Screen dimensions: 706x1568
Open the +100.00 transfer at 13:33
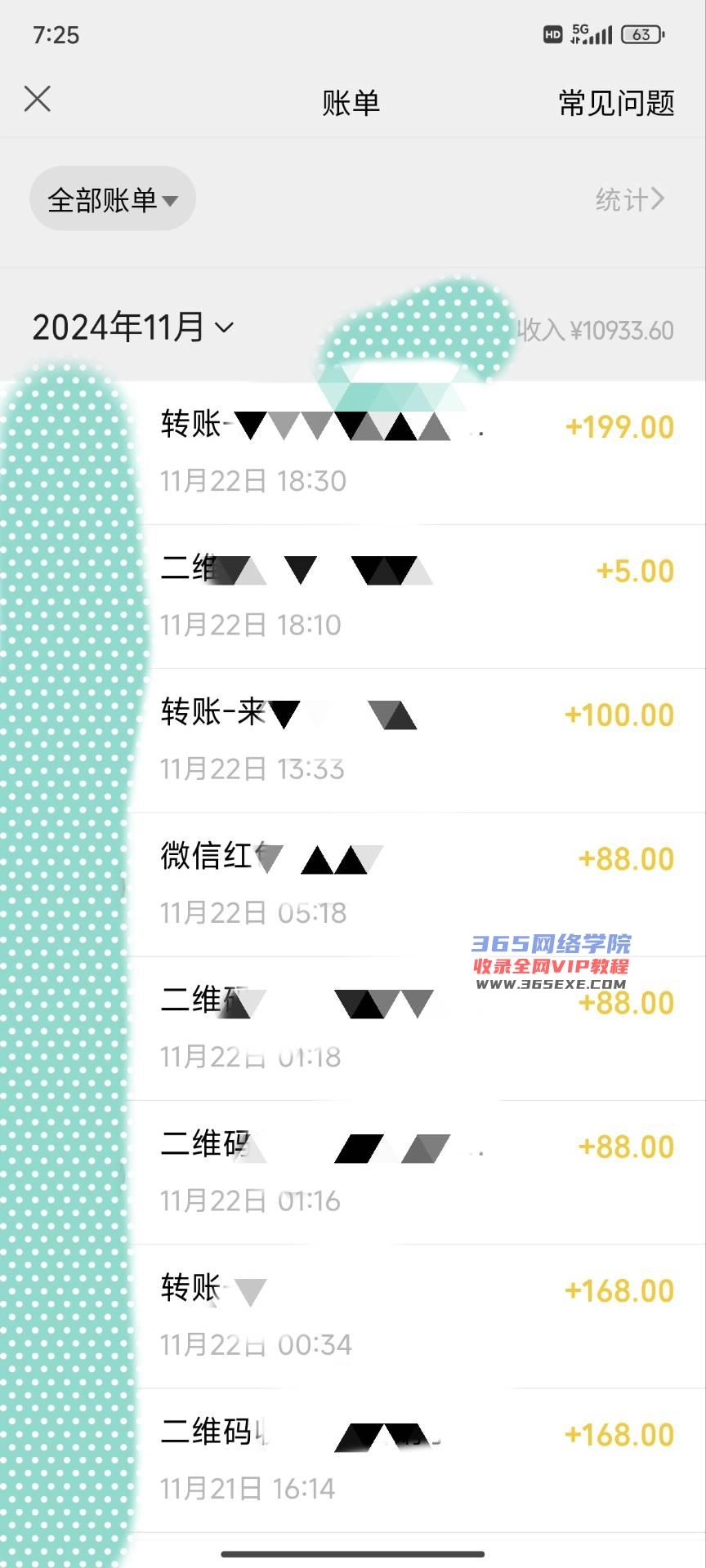coord(417,740)
